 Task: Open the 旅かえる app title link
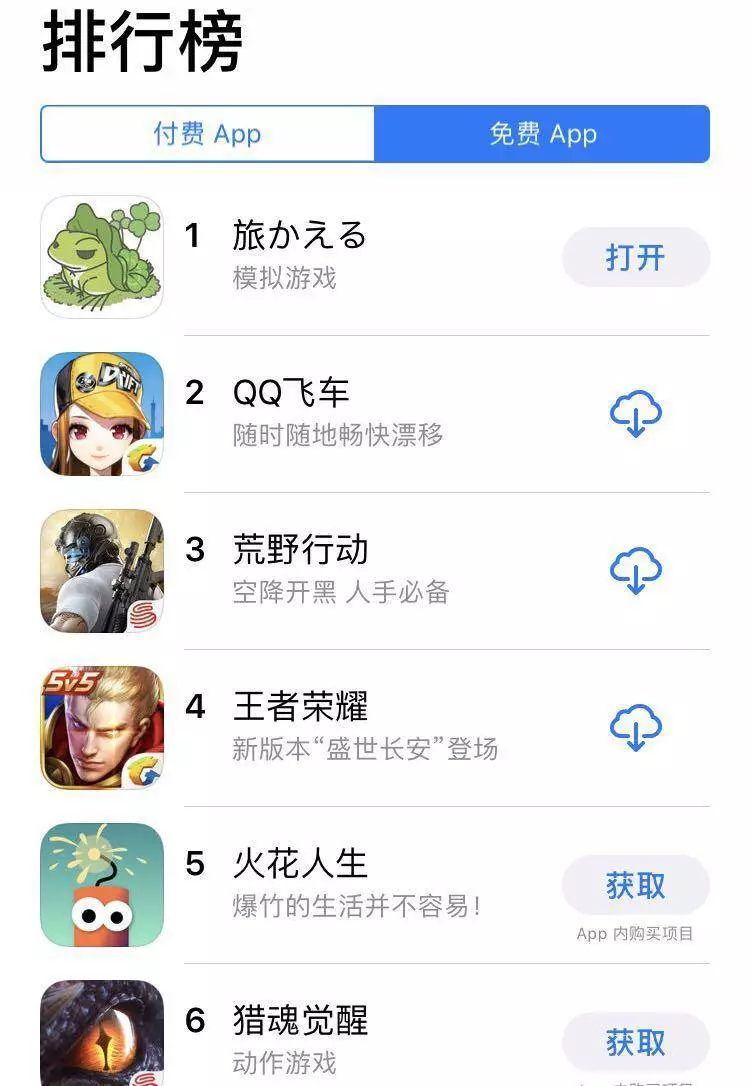(300, 235)
